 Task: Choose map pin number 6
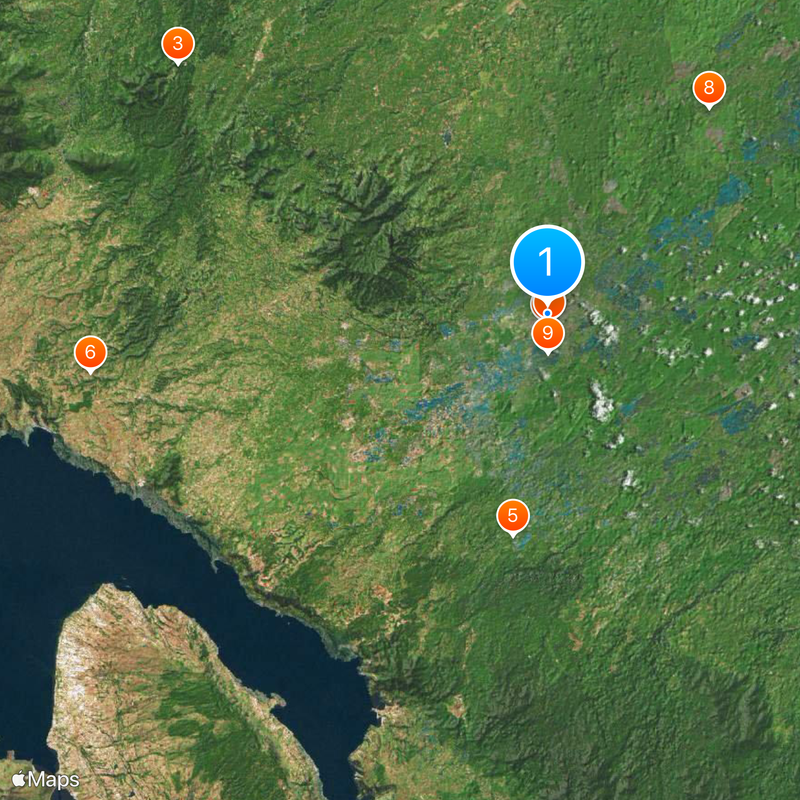pyautogui.click(x=90, y=352)
